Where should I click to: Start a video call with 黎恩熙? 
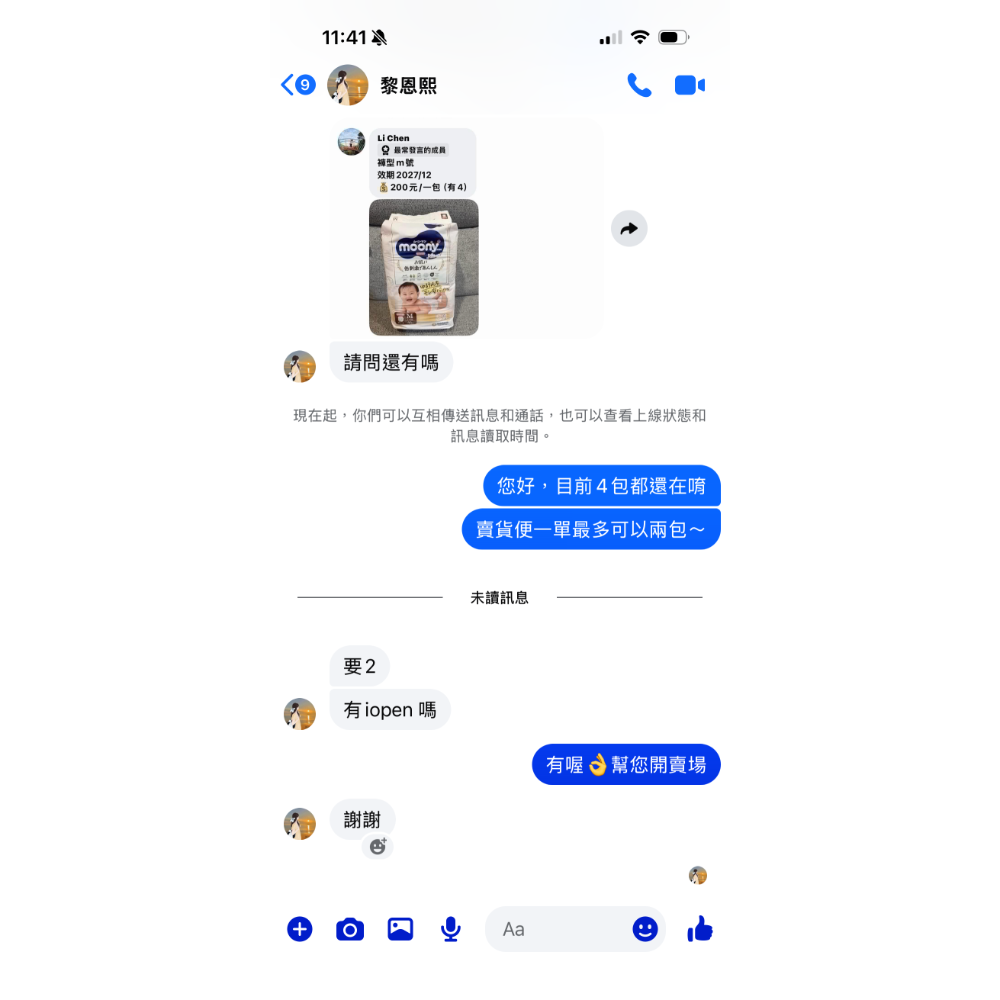(689, 85)
